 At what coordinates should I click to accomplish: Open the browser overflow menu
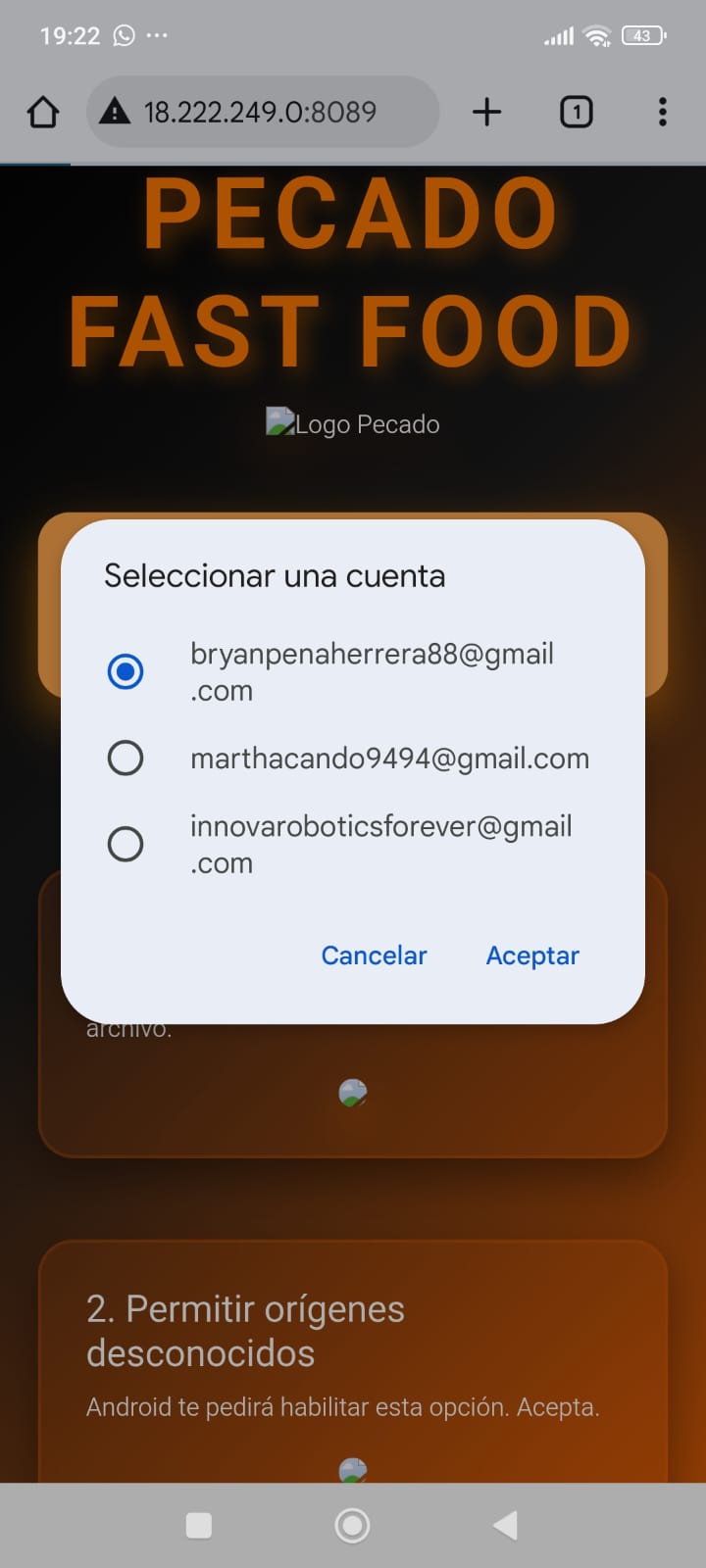[x=663, y=113]
